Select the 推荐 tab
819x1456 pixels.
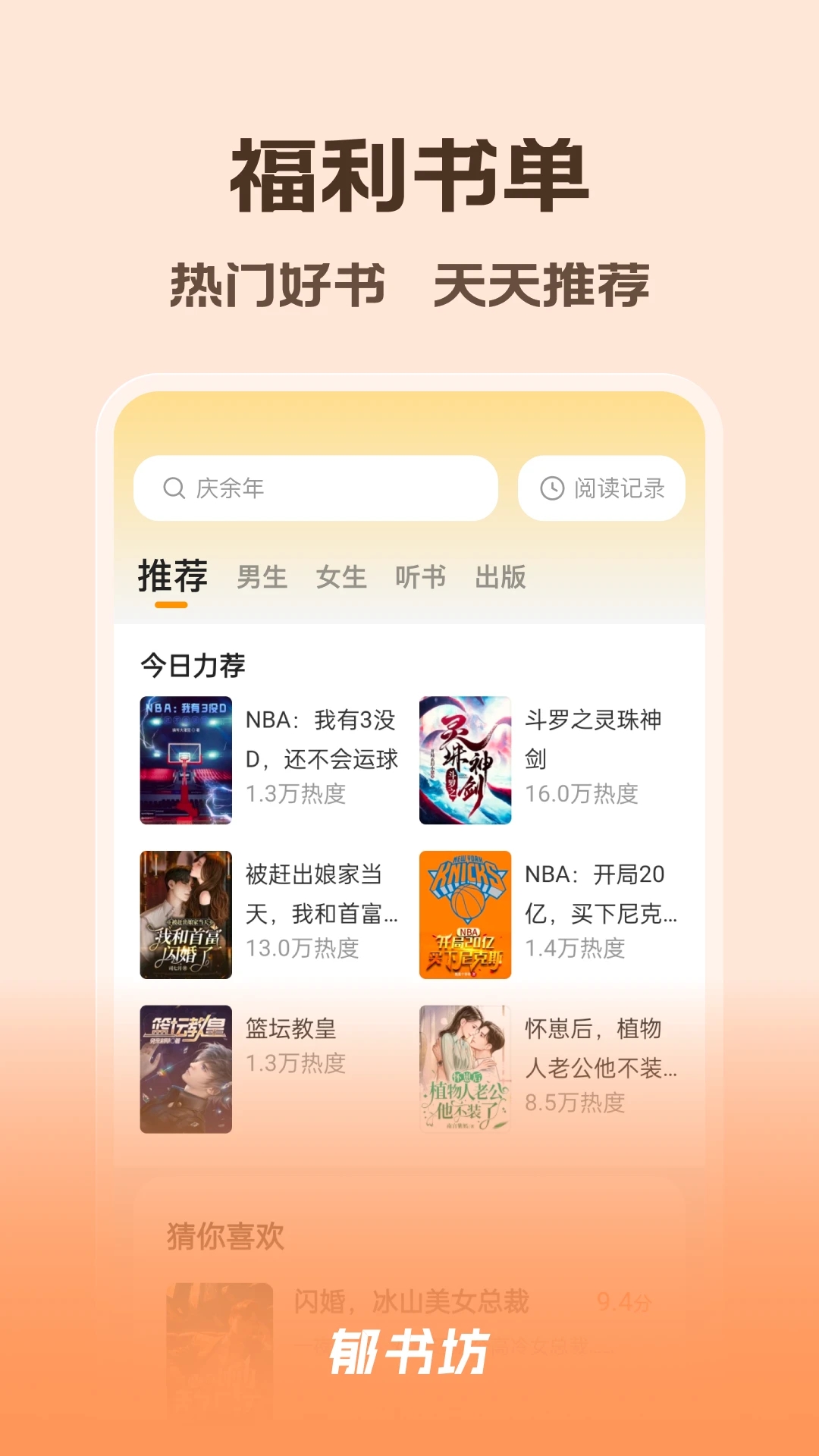click(171, 577)
